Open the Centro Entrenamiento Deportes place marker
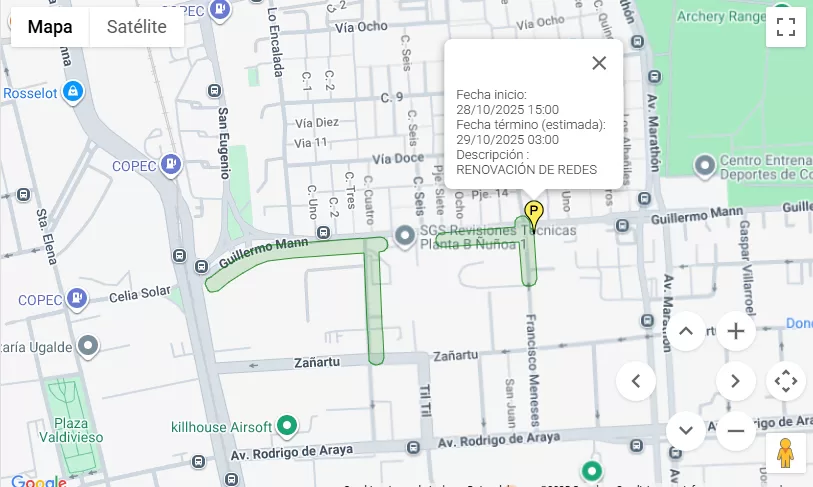The width and height of the screenshot is (813, 487). (705, 163)
